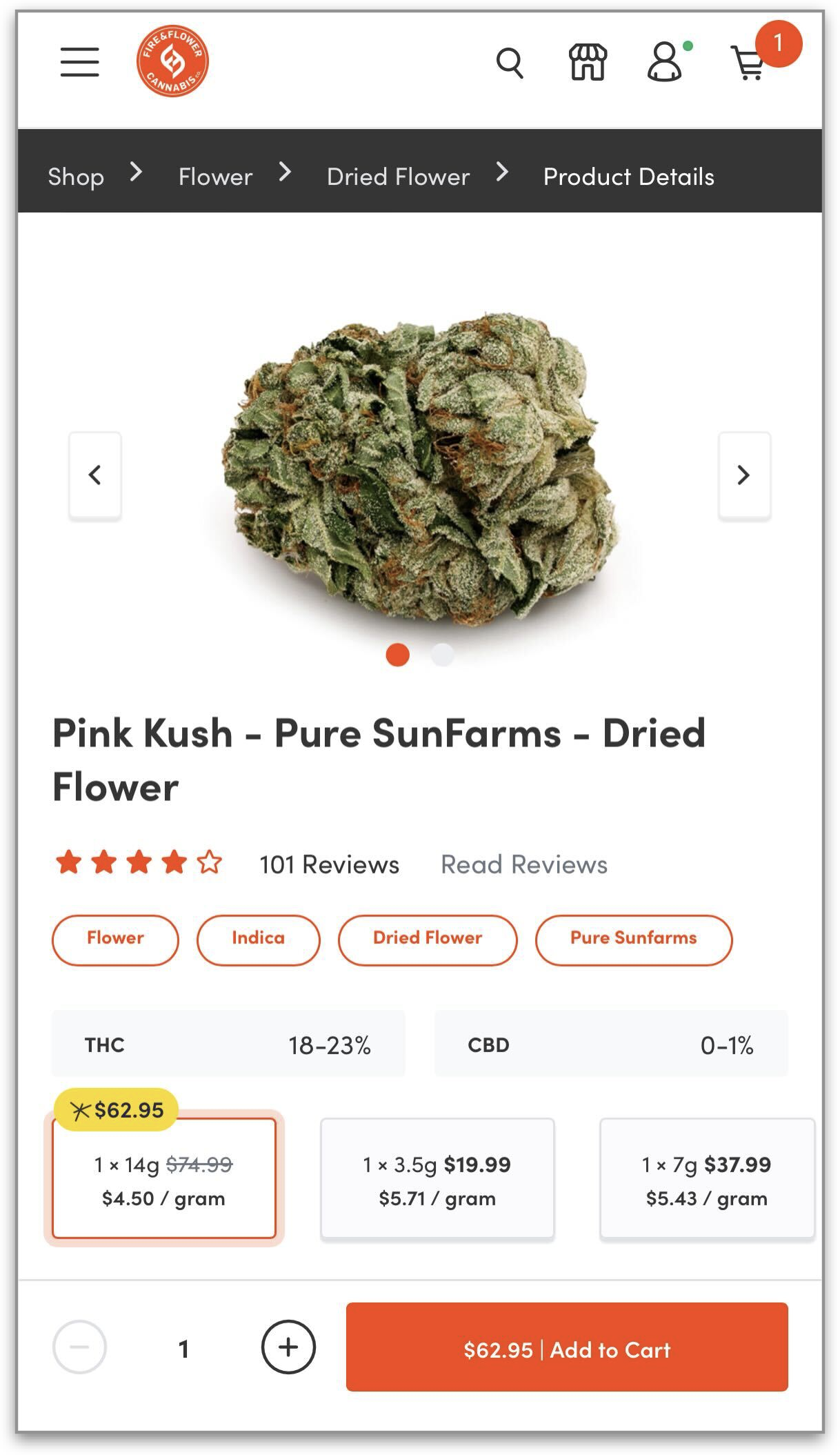
Task: Open the account profile icon
Action: coord(665,63)
